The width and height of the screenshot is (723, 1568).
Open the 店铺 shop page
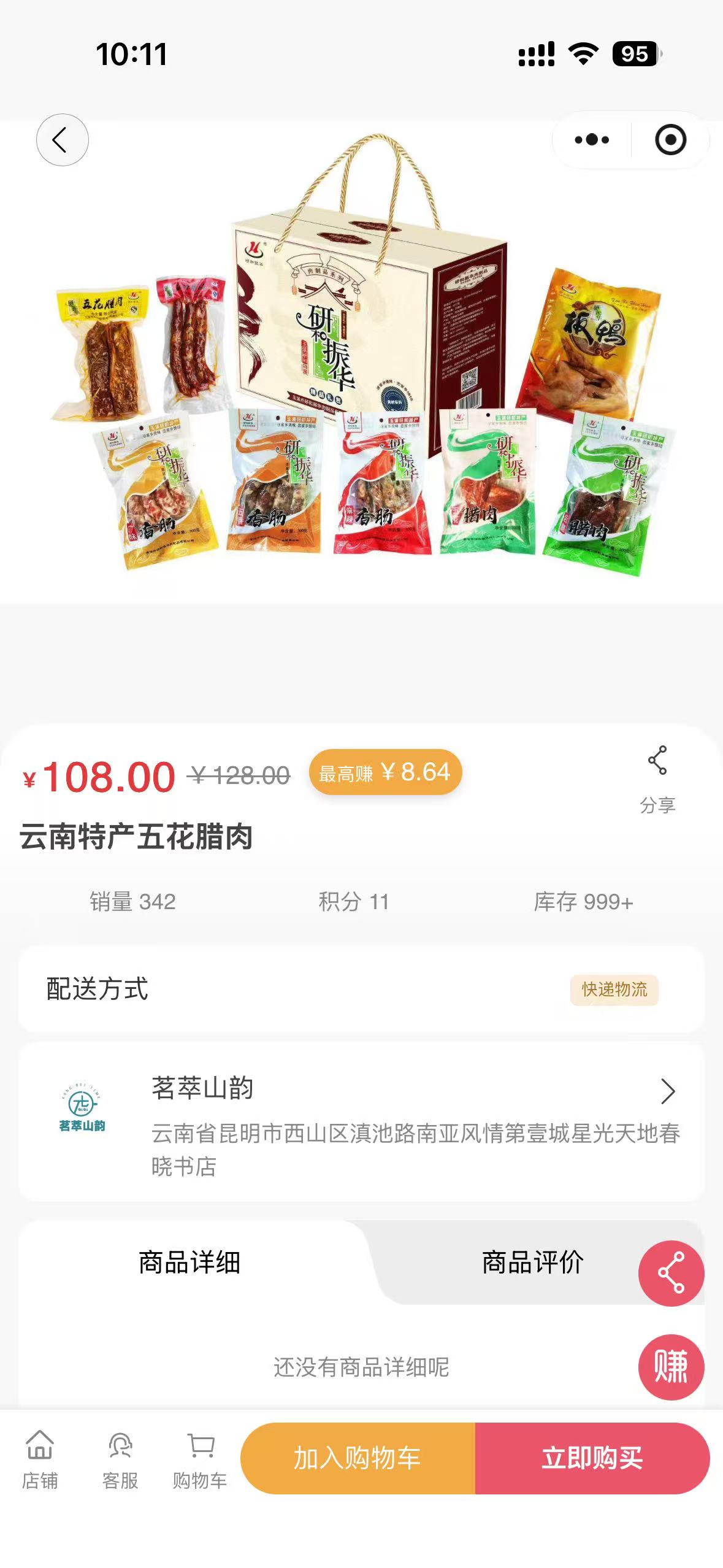point(40,1459)
